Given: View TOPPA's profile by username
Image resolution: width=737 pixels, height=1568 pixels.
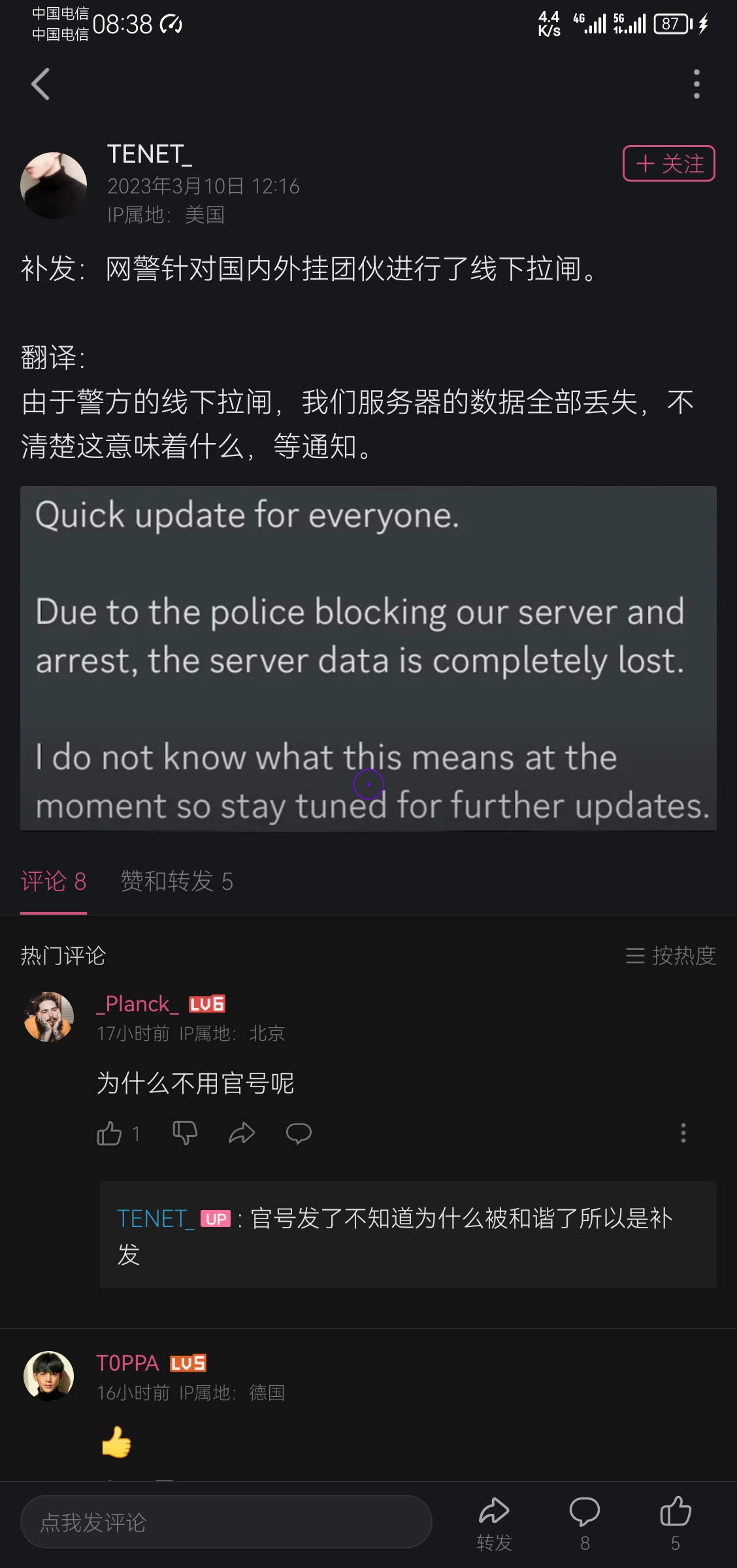Looking at the screenshot, I should tap(127, 1363).
